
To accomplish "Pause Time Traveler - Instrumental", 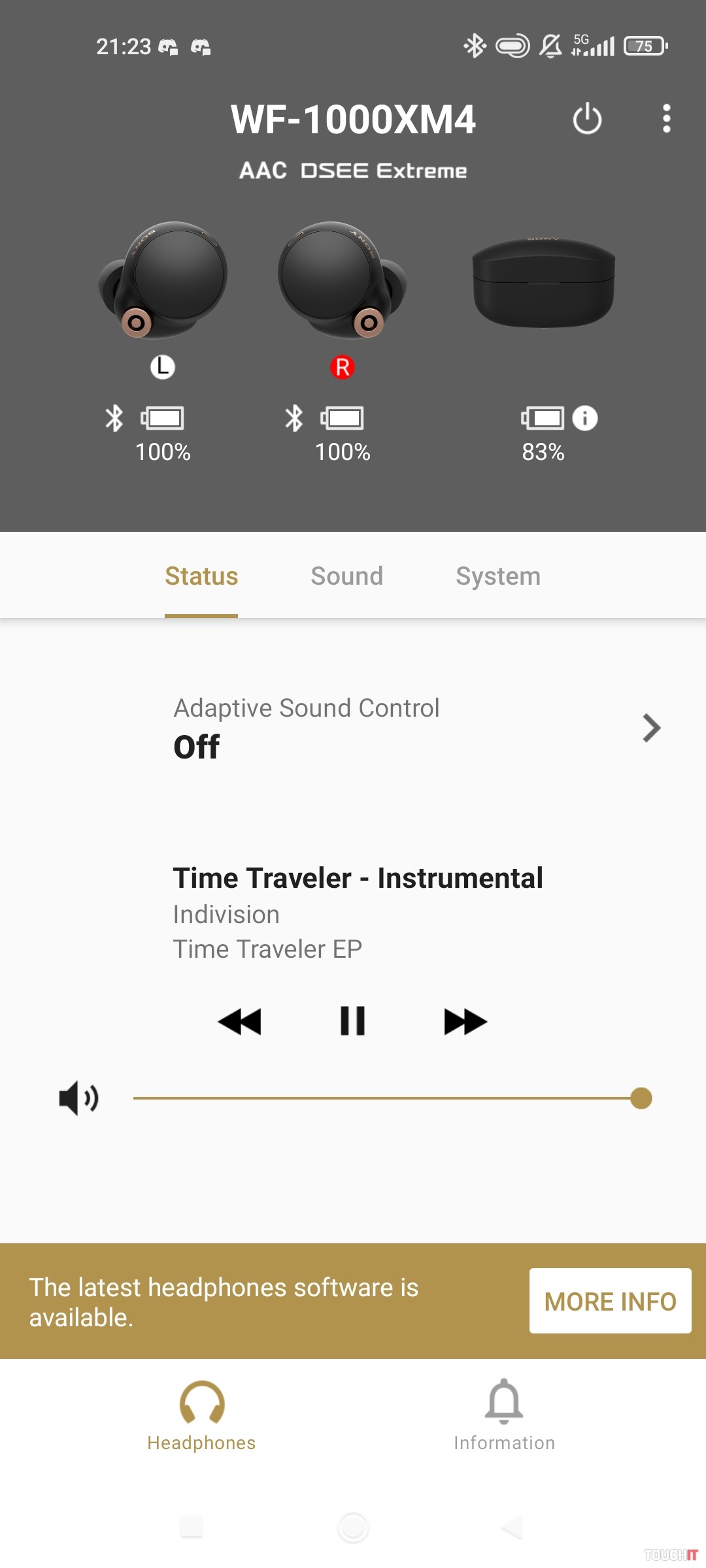I will coord(353,1021).
